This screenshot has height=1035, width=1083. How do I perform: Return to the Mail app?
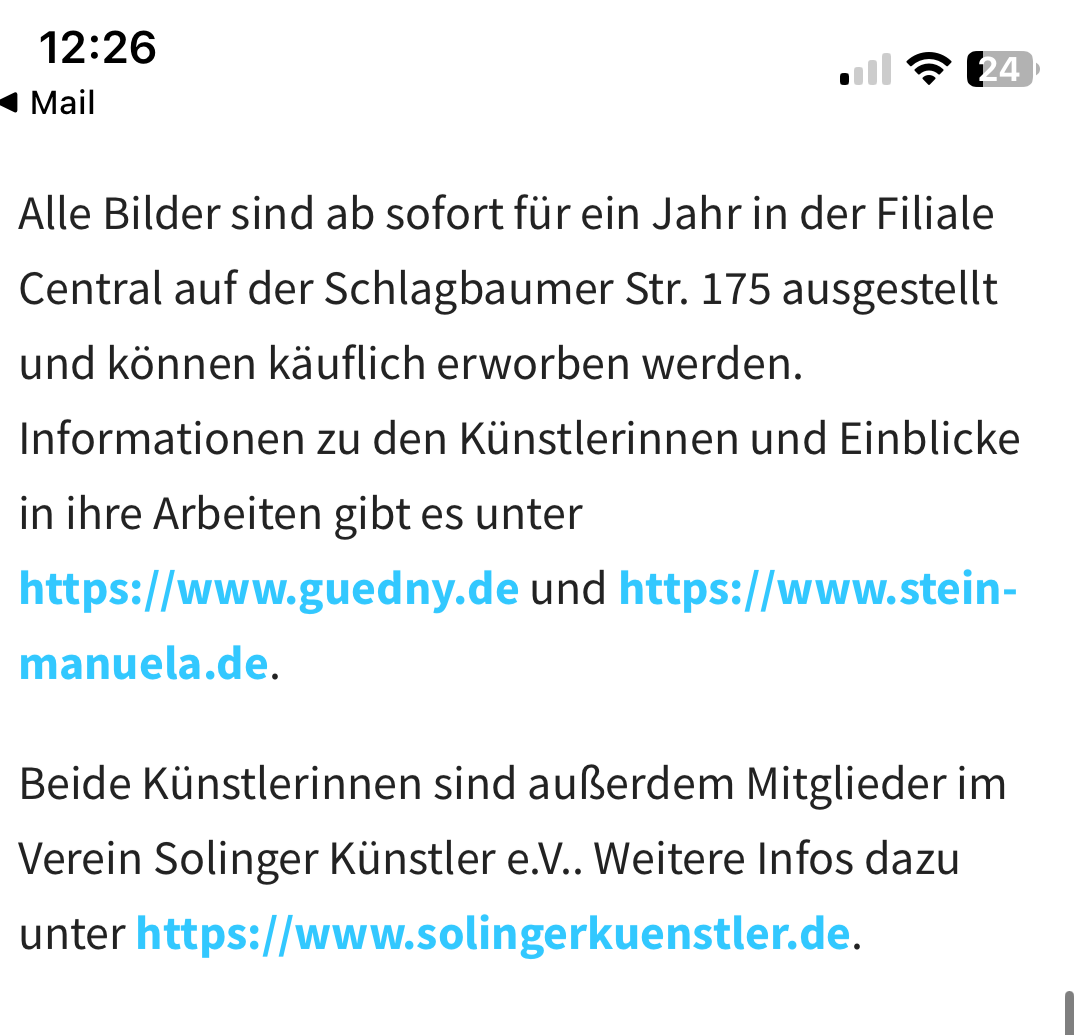[x=48, y=102]
